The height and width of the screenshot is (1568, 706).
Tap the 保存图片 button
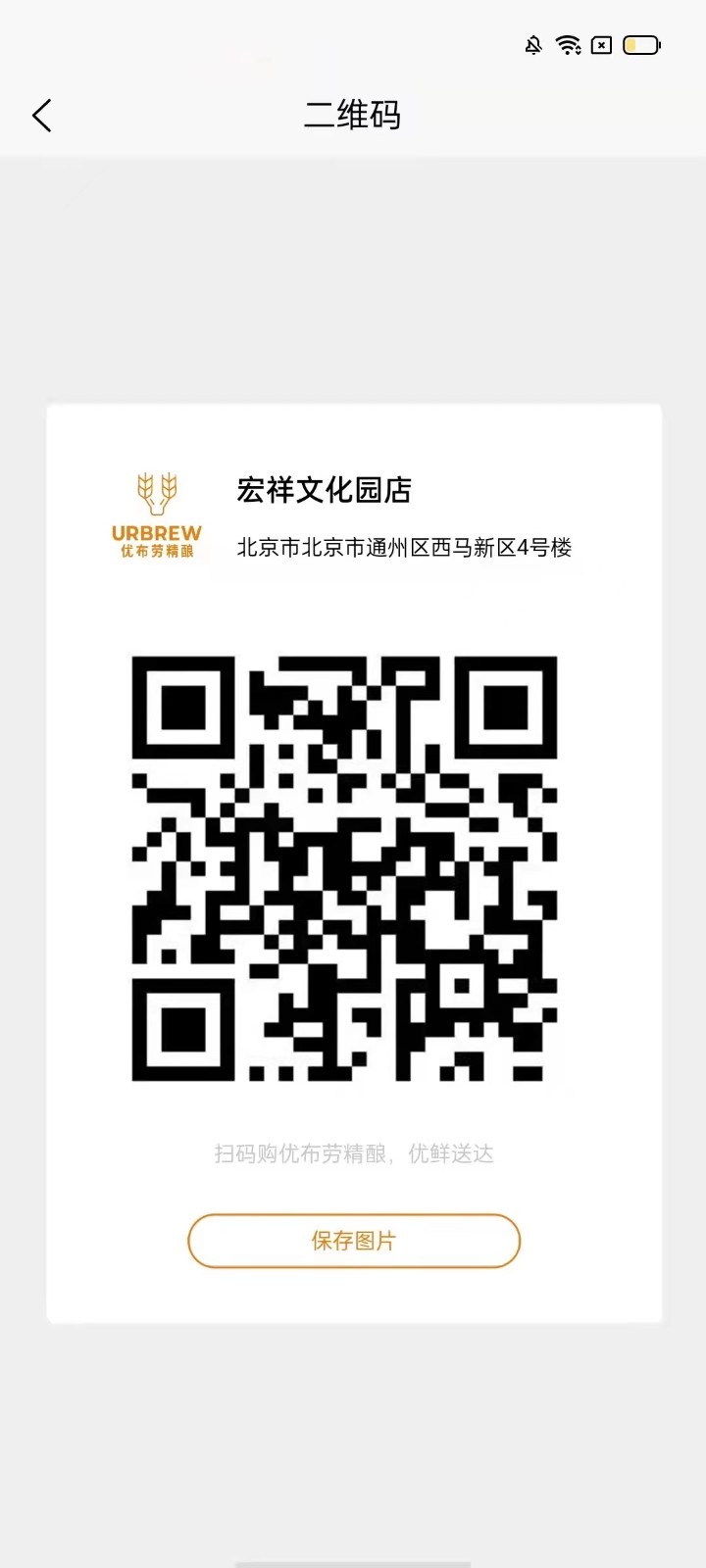[x=353, y=1241]
